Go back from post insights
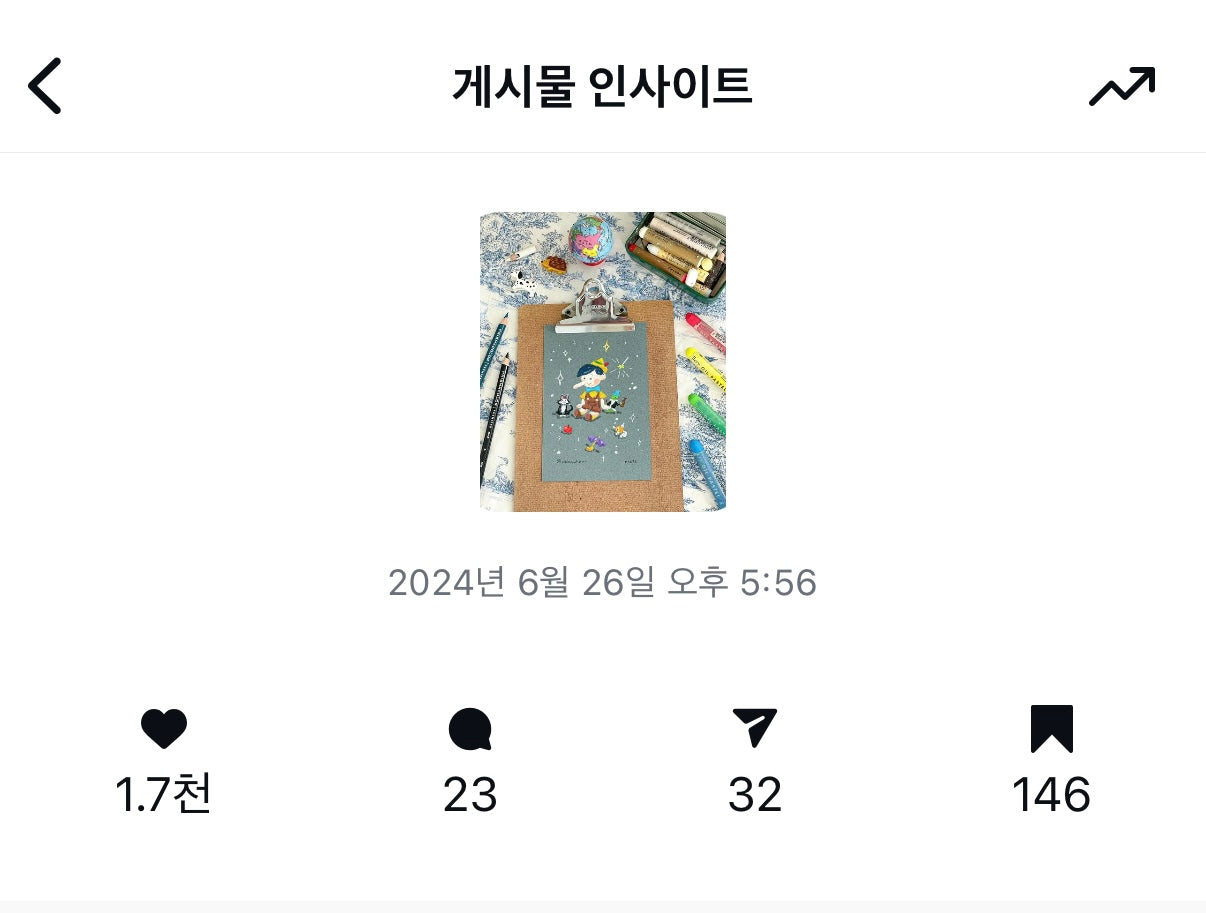 point(45,86)
